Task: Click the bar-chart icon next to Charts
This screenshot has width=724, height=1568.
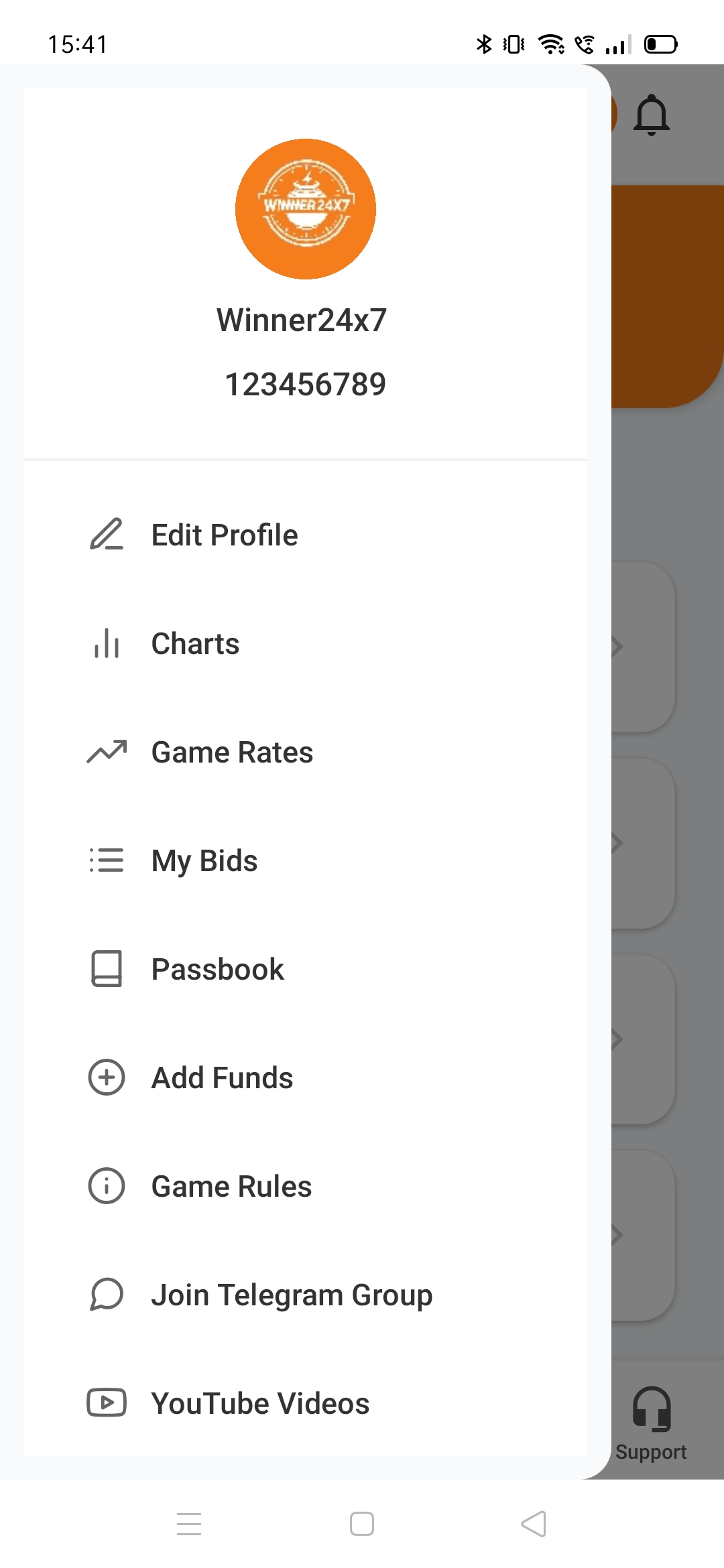Action: (106, 643)
